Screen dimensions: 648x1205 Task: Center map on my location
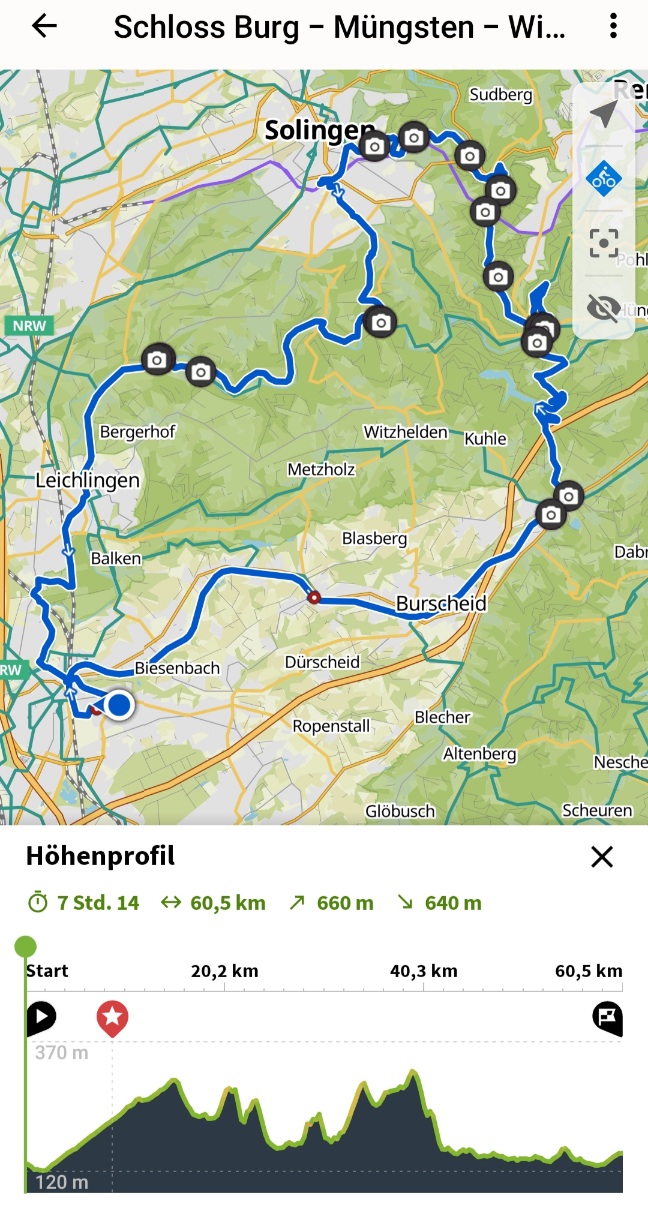[x=603, y=115]
